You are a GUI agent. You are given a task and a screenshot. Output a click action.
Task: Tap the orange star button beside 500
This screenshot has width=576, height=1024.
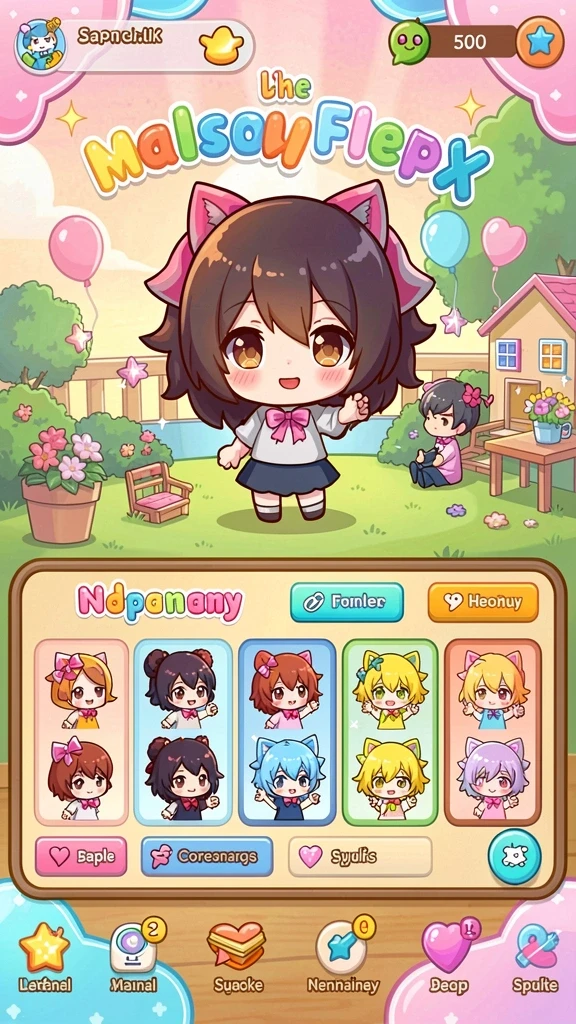(x=539, y=42)
